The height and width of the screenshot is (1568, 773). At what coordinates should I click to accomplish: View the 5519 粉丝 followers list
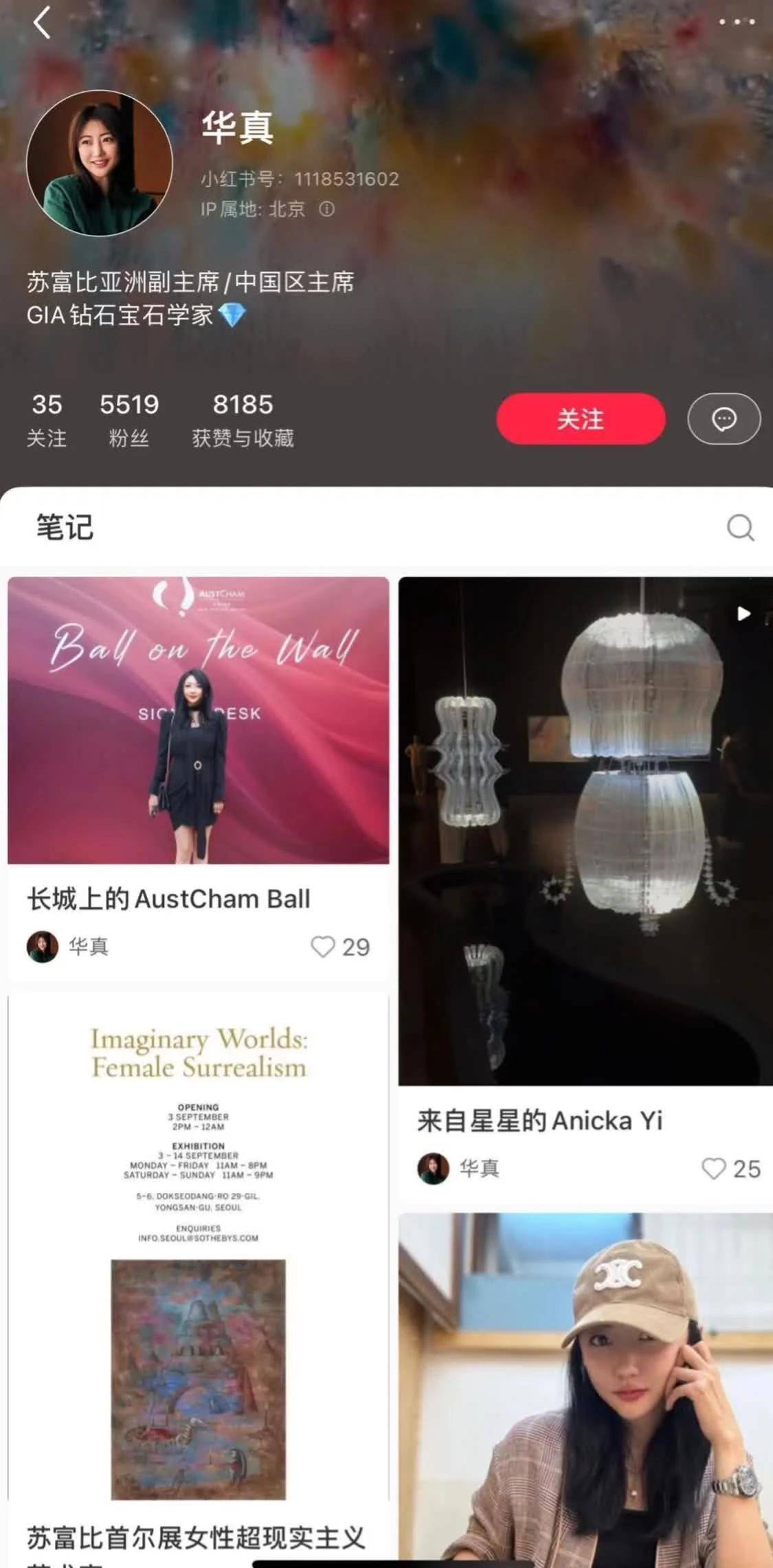coord(129,419)
